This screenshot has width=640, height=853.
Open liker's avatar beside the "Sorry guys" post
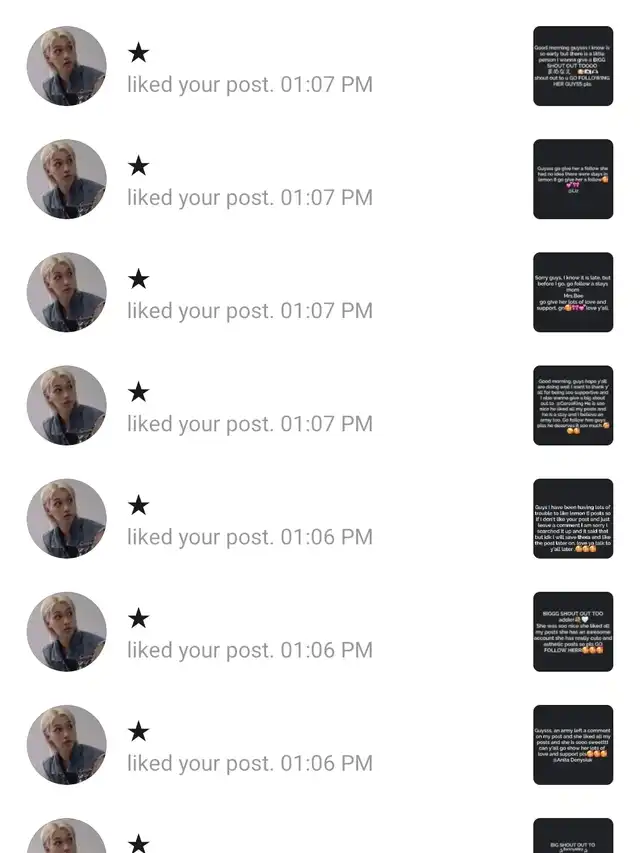tap(66, 292)
